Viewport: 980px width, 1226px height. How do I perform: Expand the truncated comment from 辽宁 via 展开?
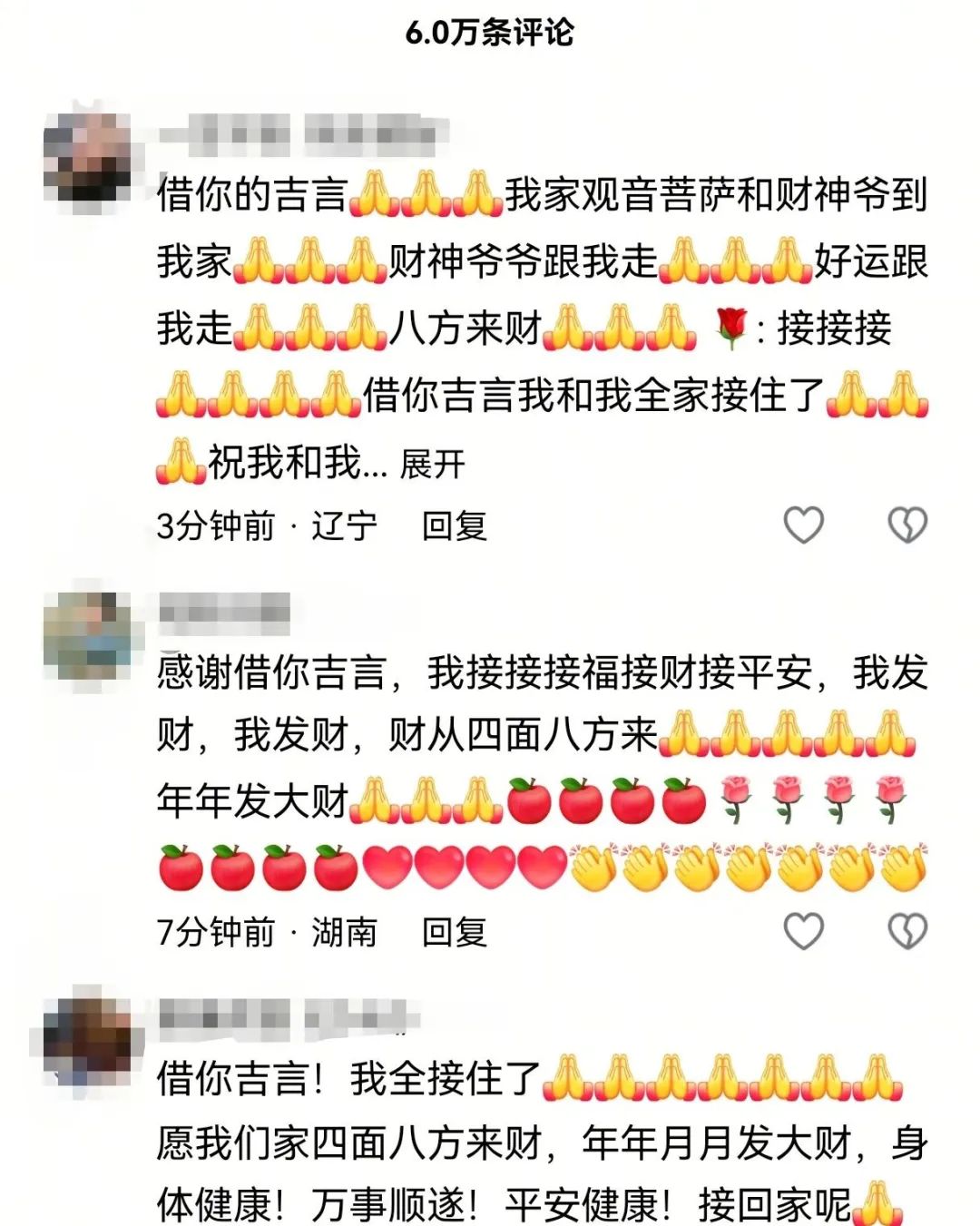(432, 465)
